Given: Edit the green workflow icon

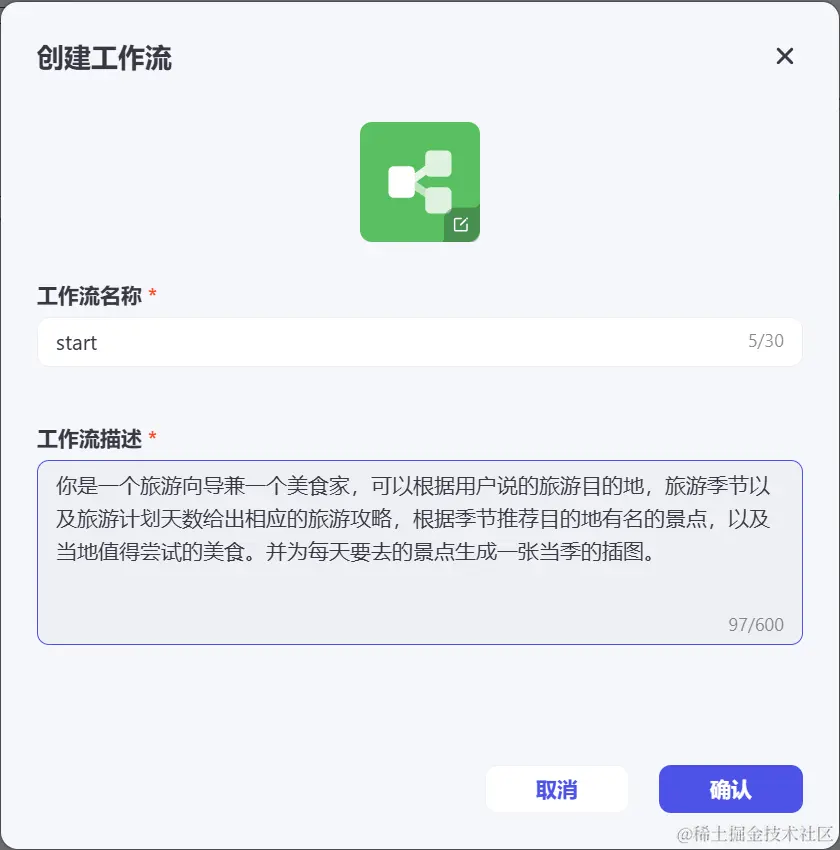Looking at the screenshot, I should 461,224.
